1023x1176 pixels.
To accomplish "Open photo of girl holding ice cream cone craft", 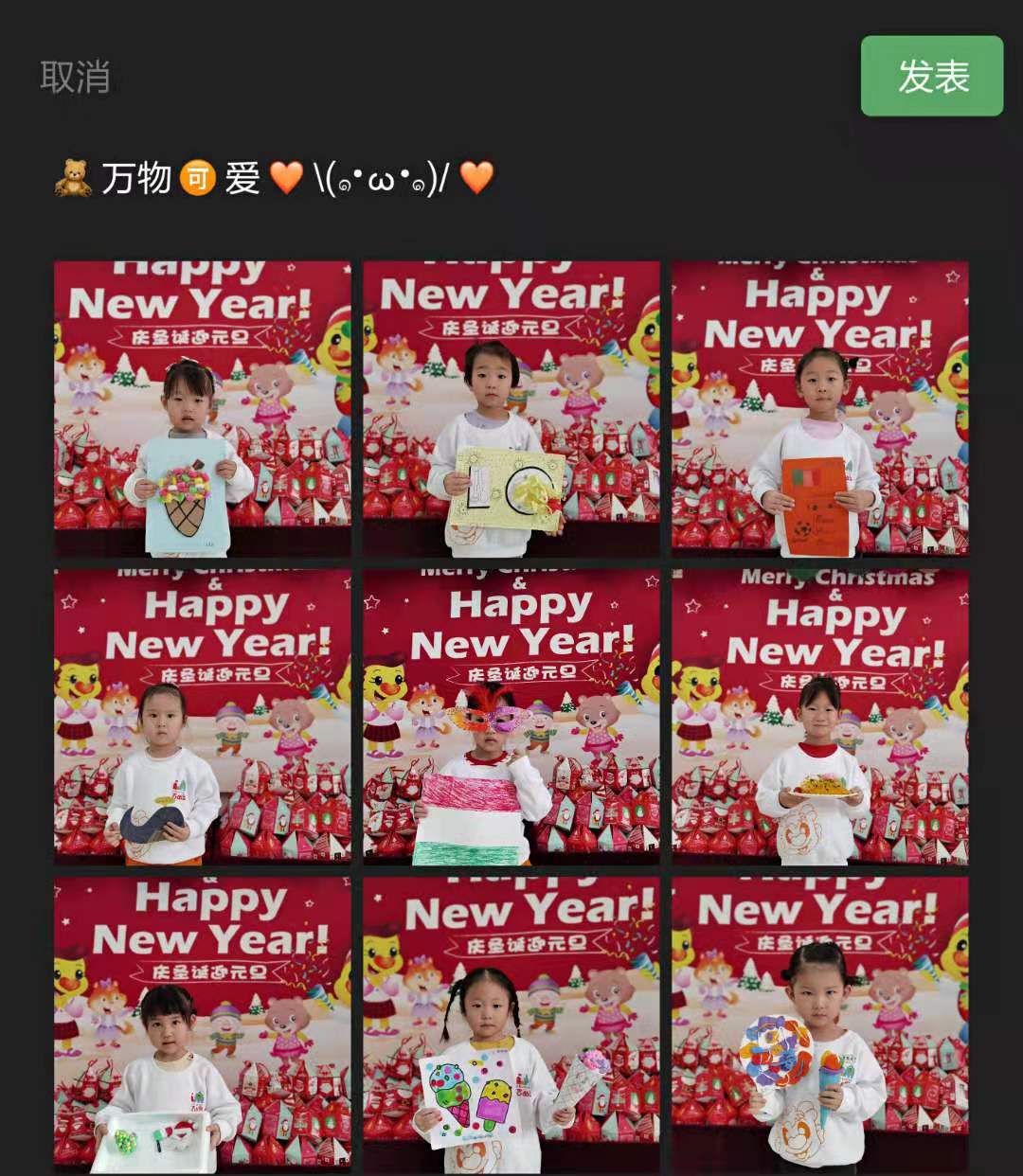I will [x=202, y=409].
